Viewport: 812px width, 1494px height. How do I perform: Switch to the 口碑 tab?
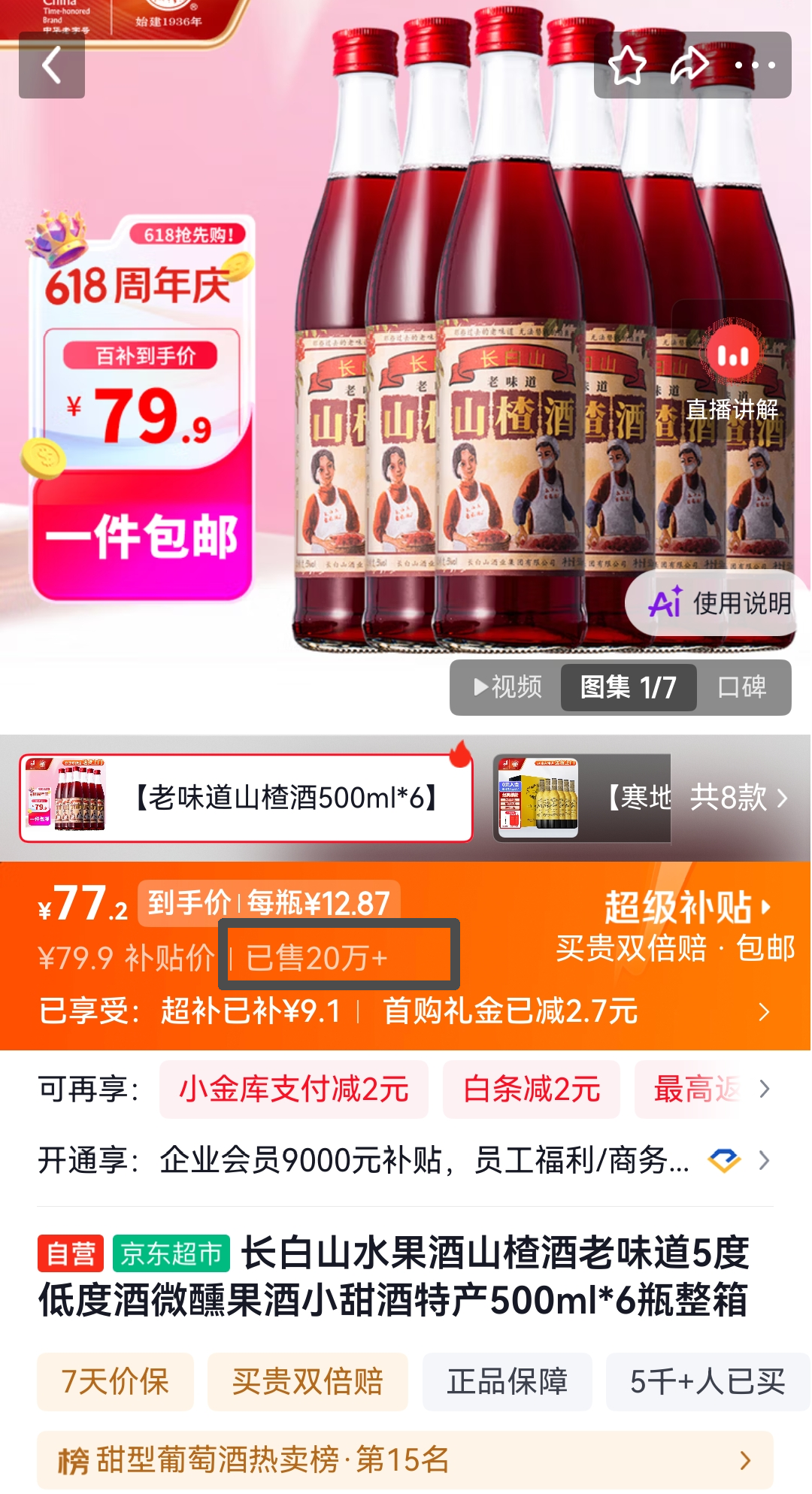[742, 686]
